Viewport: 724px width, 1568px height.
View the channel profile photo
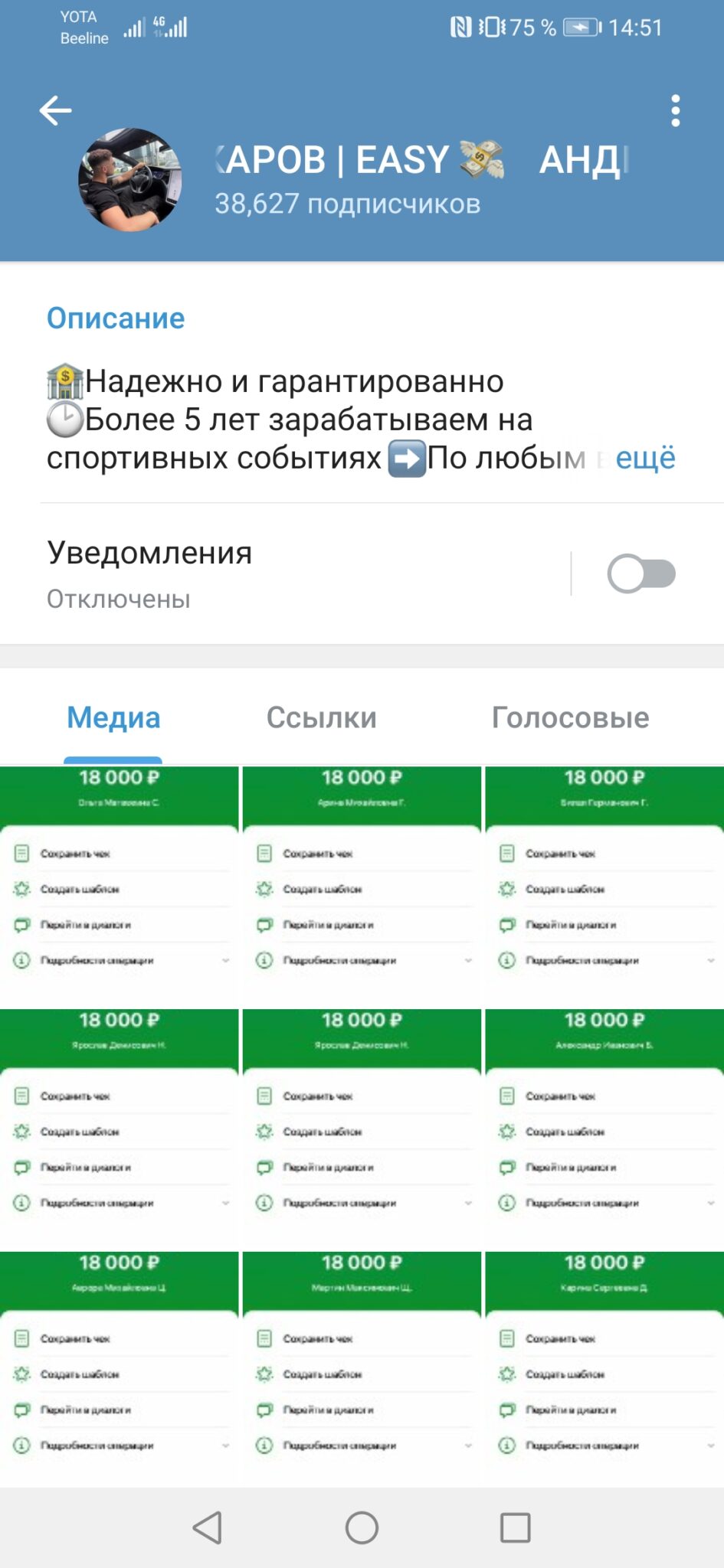point(130,180)
